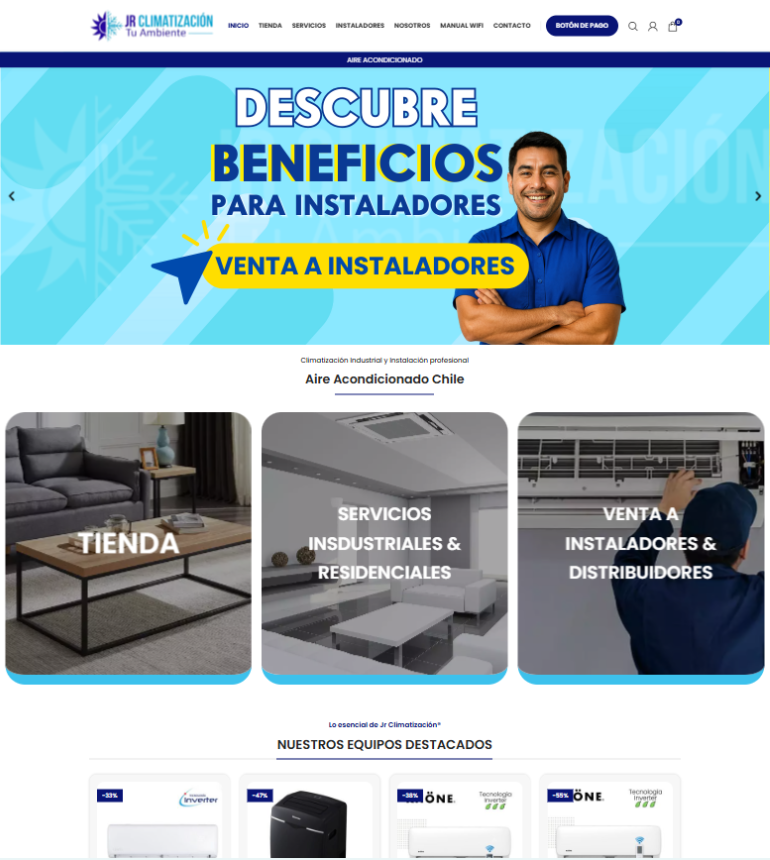Tap the JR Climatización logo home link
Screen dimensions: 770x860
pos(152,26)
